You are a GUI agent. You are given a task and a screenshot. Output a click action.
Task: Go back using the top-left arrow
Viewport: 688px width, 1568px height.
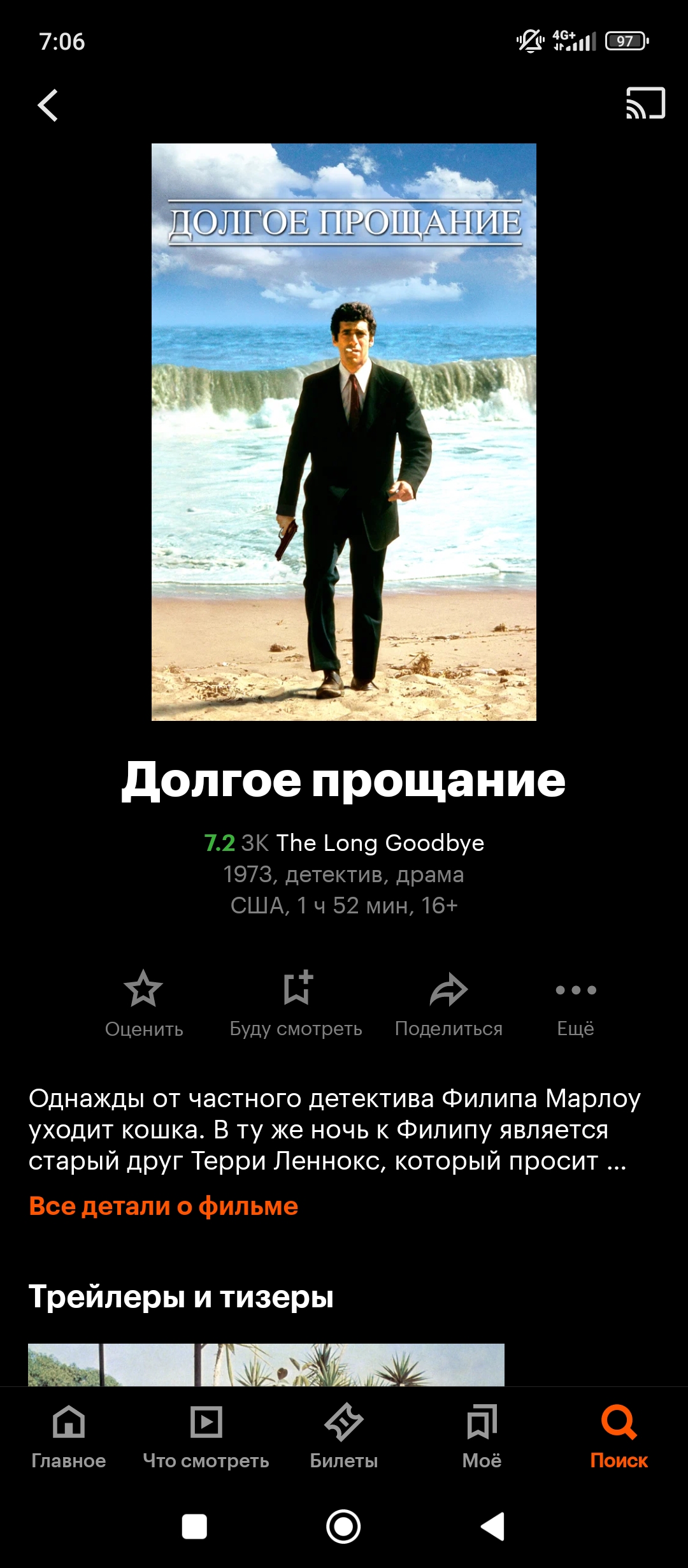[48, 105]
